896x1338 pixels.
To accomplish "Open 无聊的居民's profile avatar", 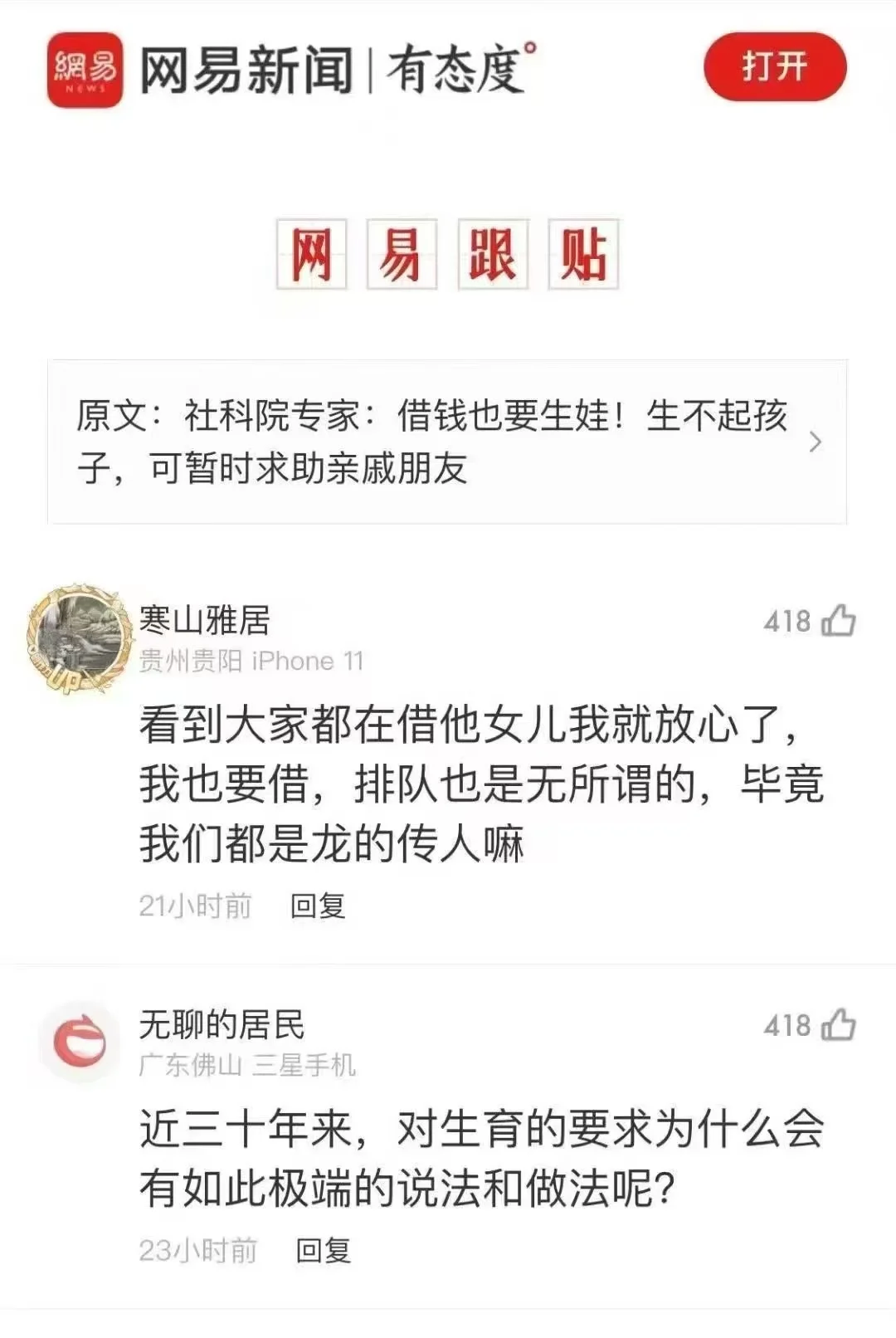I will point(80,1042).
